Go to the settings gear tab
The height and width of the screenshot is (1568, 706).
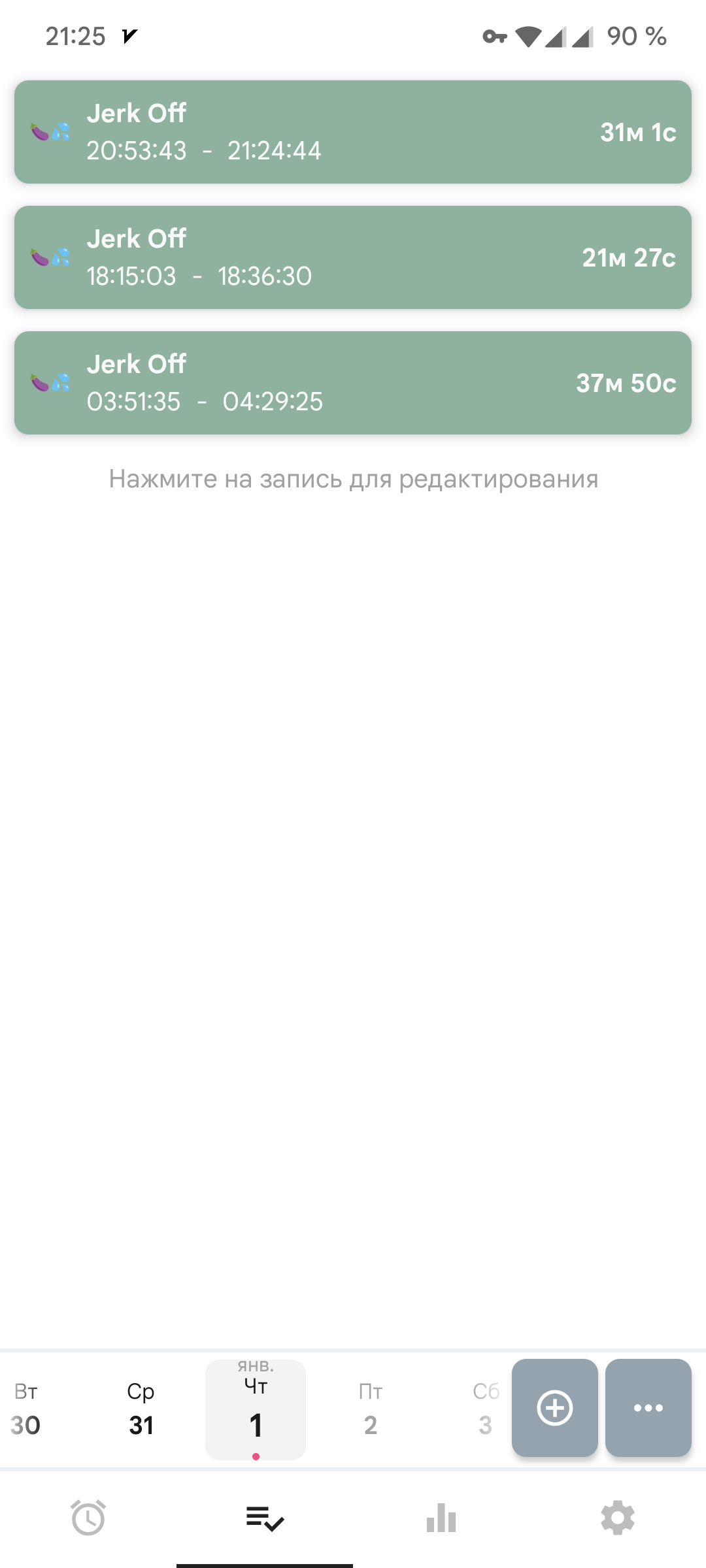(618, 1517)
